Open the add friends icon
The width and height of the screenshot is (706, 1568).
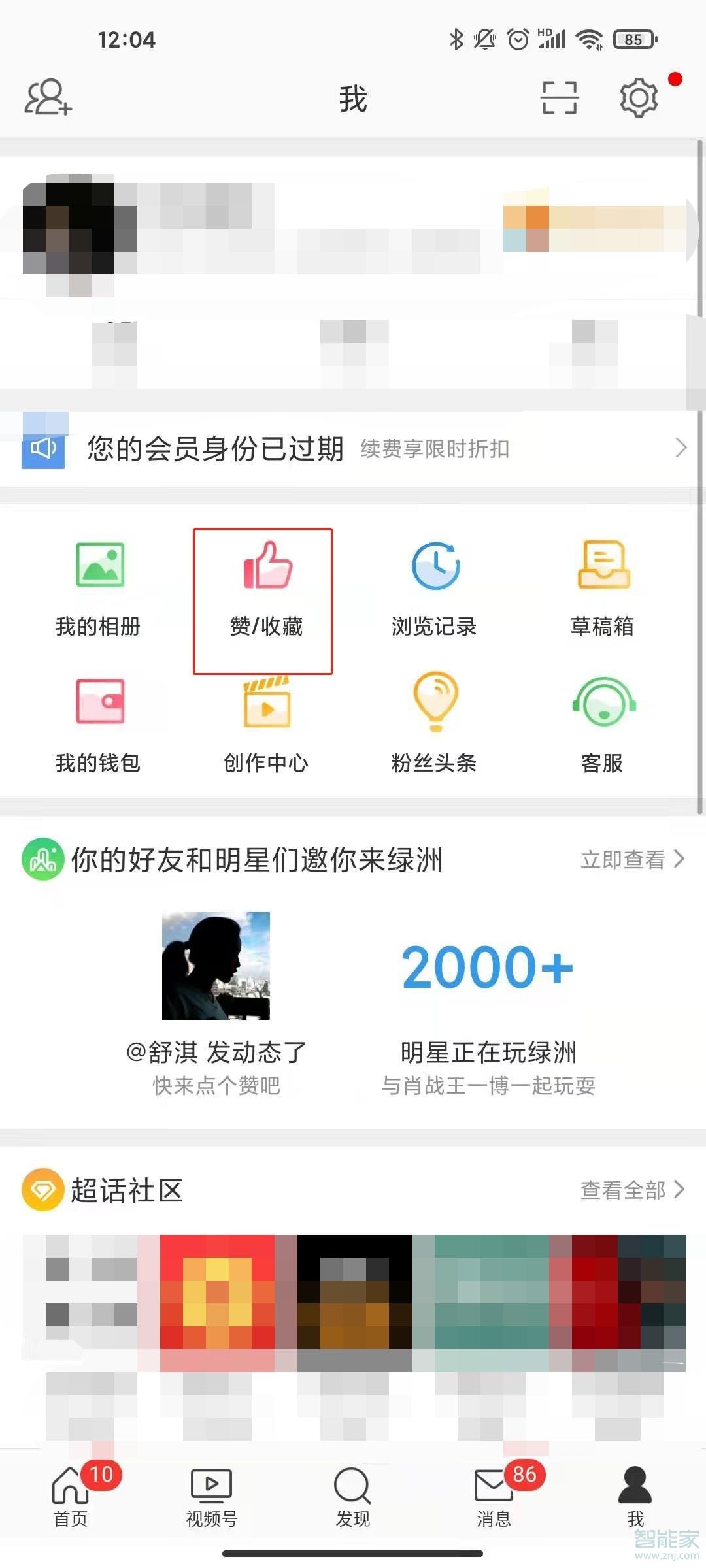tap(46, 97)
